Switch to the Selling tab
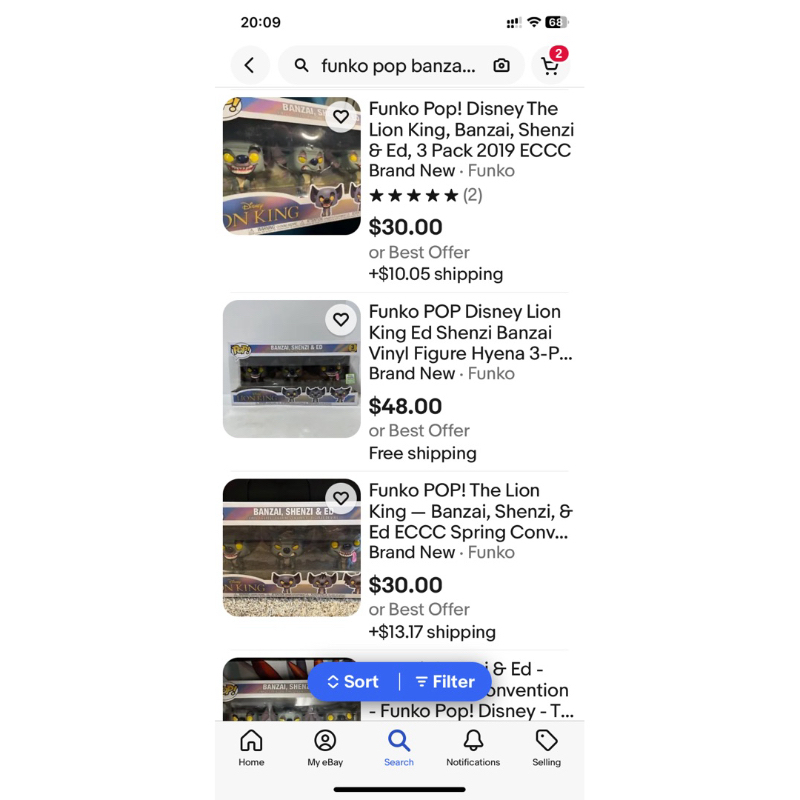 pyautogui.click(x=546, y=747)
